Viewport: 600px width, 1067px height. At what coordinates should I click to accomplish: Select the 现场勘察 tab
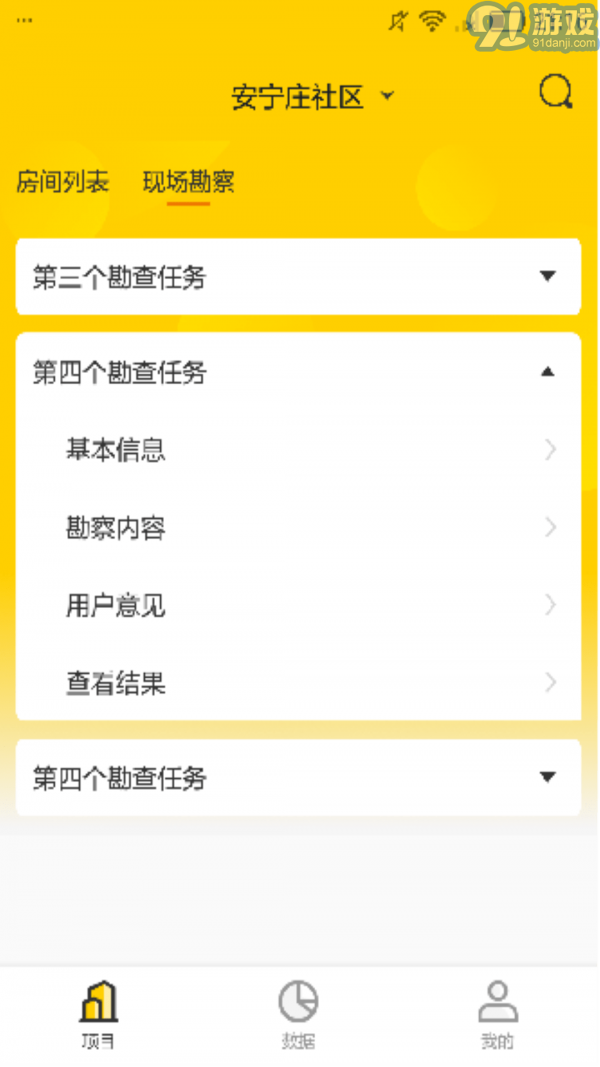(188, 182)
